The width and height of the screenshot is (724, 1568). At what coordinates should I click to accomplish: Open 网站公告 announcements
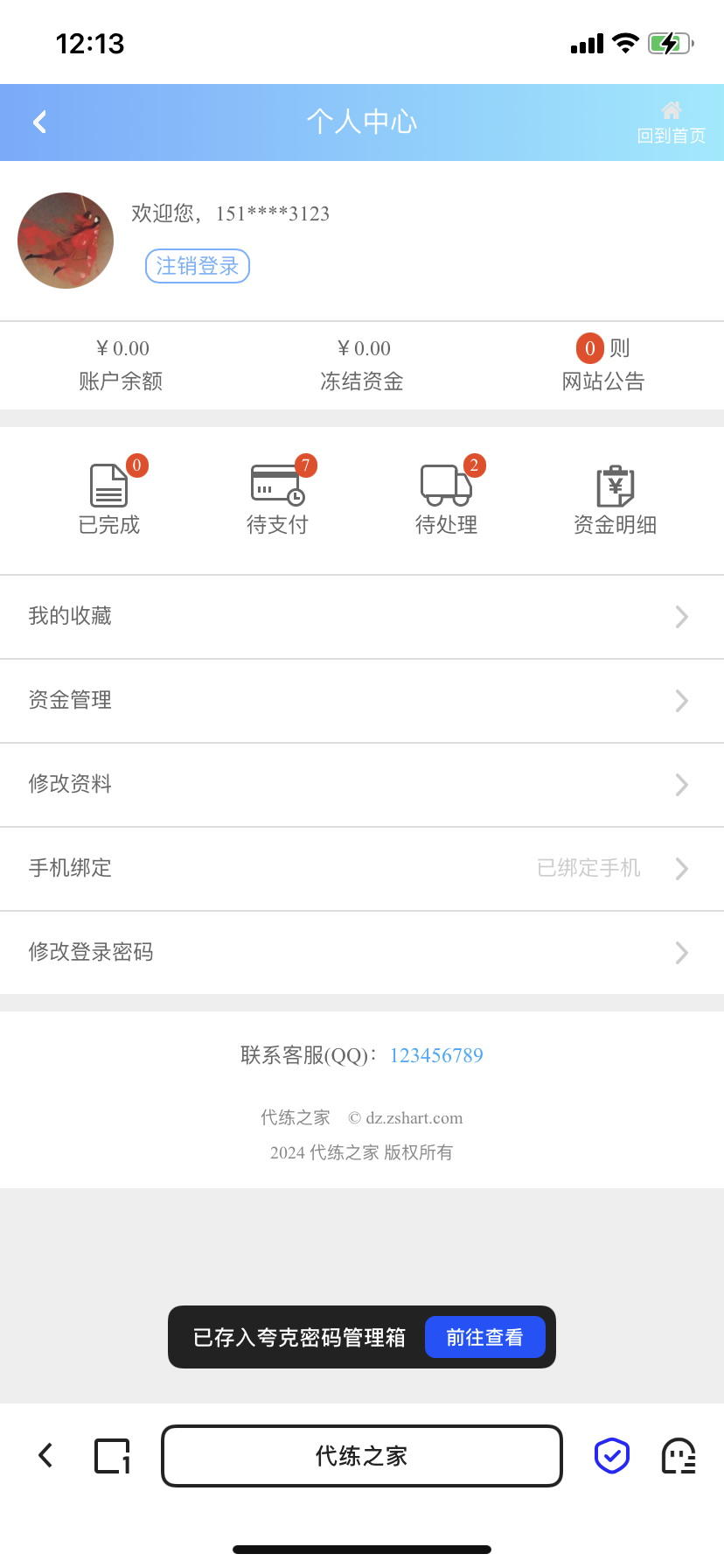(x=603, y=364)
